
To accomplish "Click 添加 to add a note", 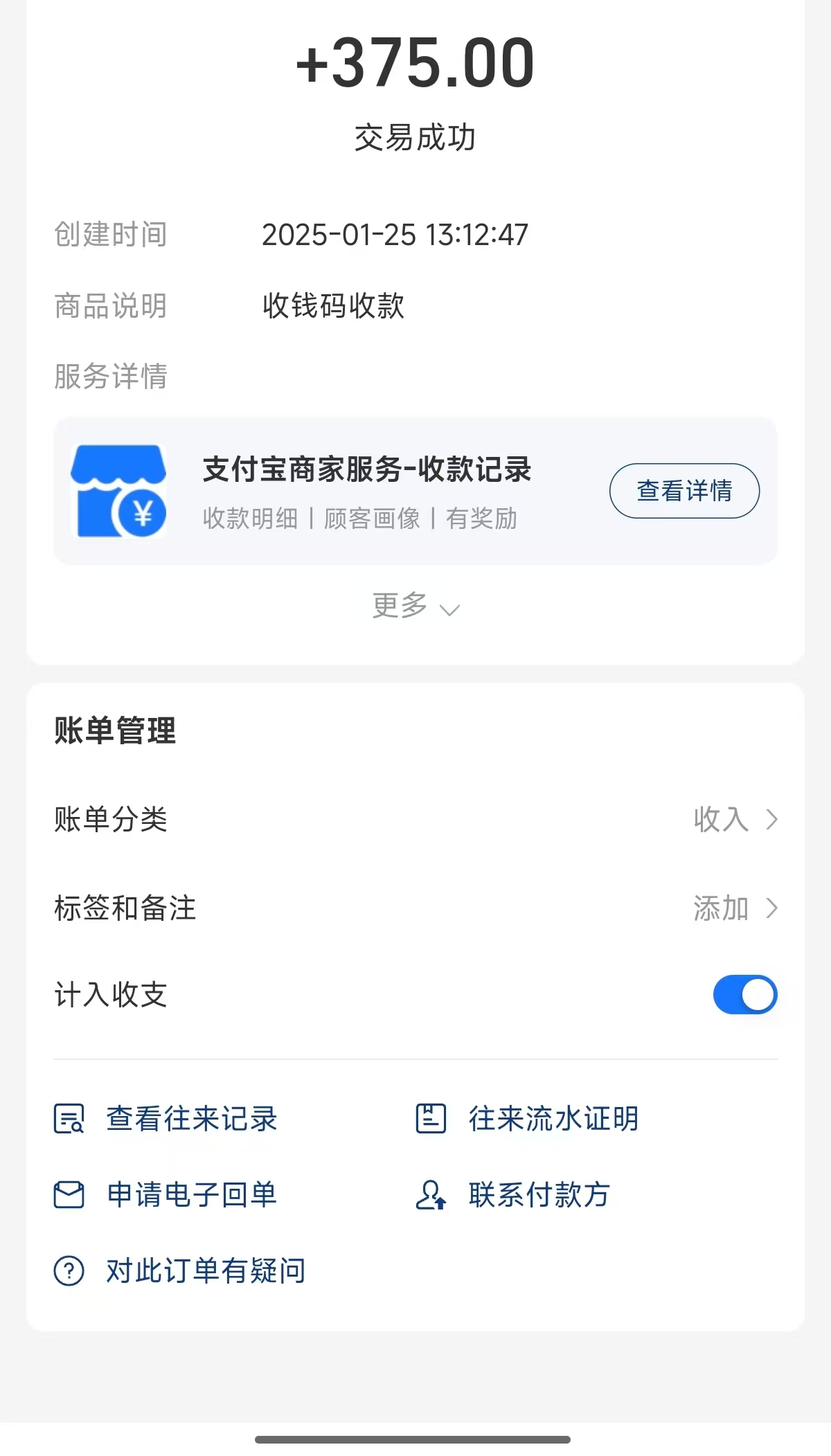I will tap(722, 909).
